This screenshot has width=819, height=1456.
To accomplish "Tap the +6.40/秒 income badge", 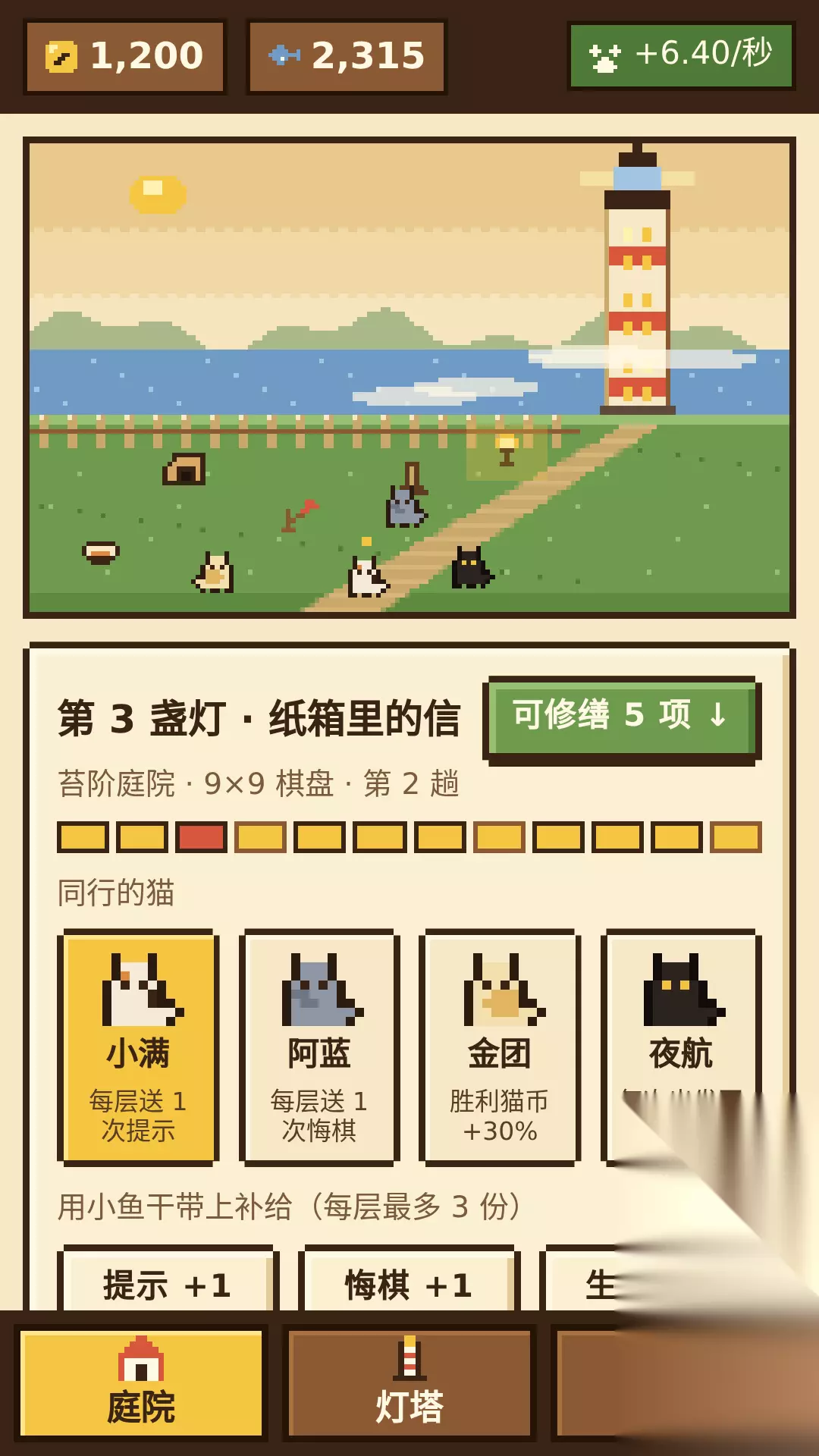I will tap(681, 55).
